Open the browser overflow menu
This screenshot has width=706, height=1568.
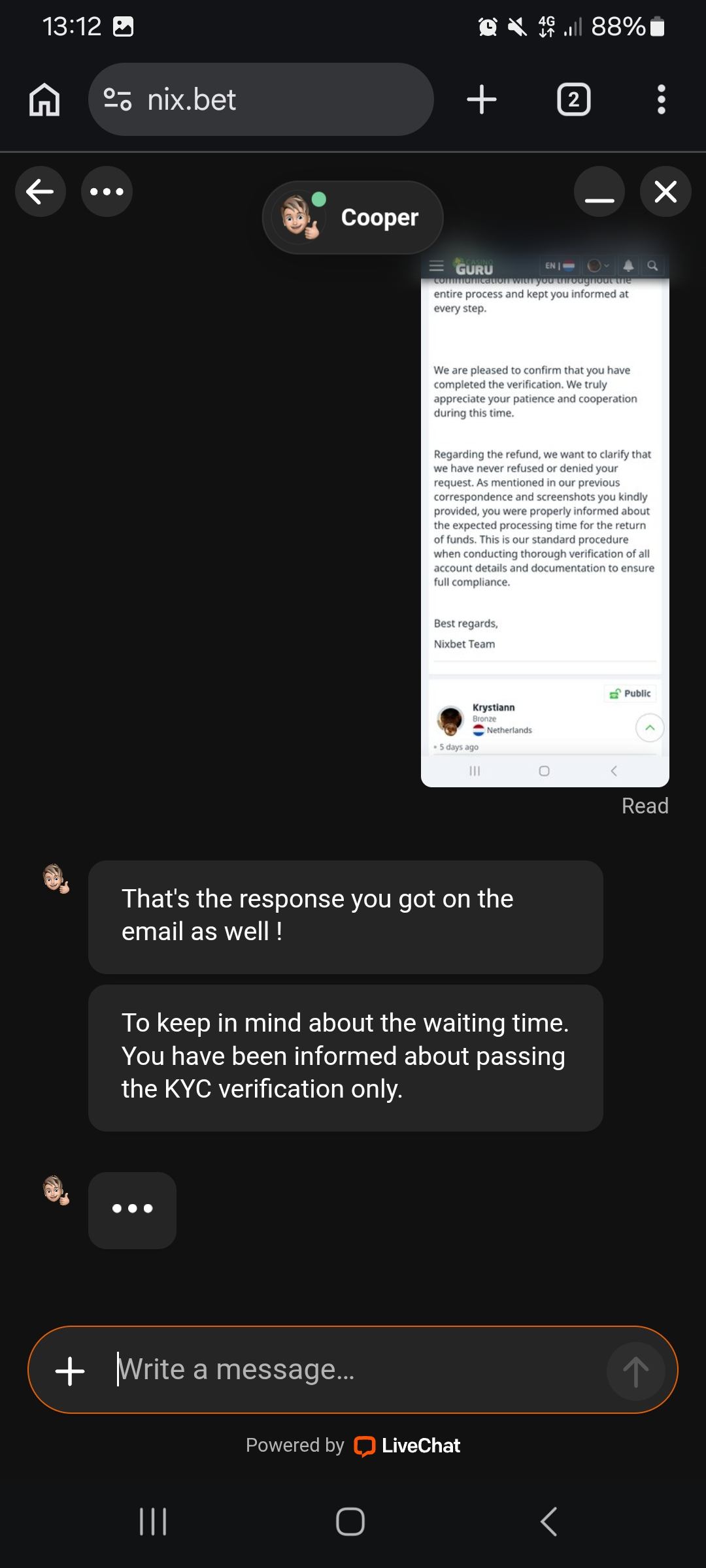(x=661, y=100)
